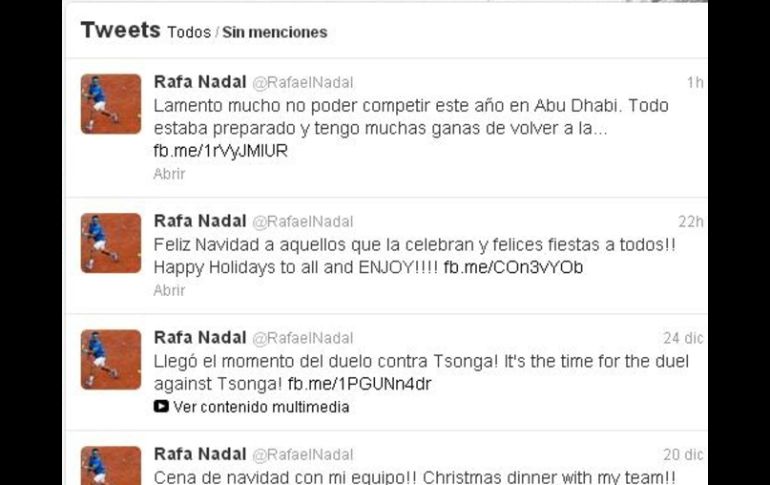The height and width of the screenshot is (485, 770).
Task: Open the 24 dic timestamp on the Tsonga tweet
Action: (683, 338)
